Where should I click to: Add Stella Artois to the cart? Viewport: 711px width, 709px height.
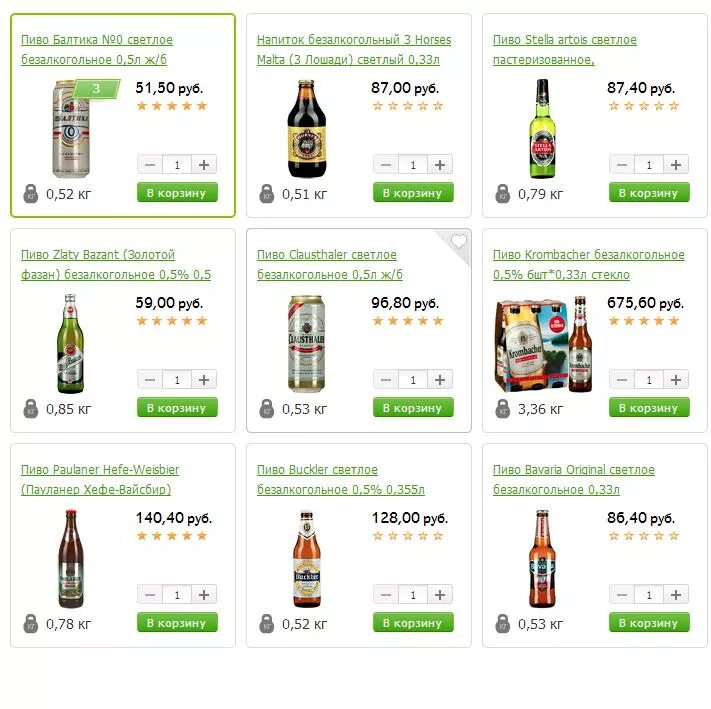pos(649,193)
